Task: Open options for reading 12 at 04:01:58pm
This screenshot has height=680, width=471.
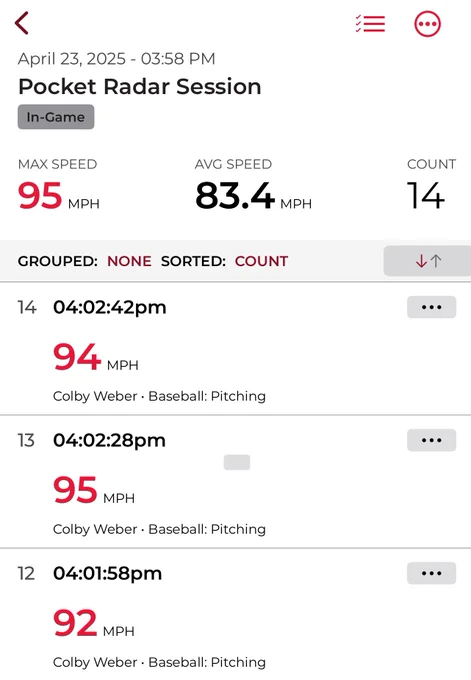Action: click(432, 573)
